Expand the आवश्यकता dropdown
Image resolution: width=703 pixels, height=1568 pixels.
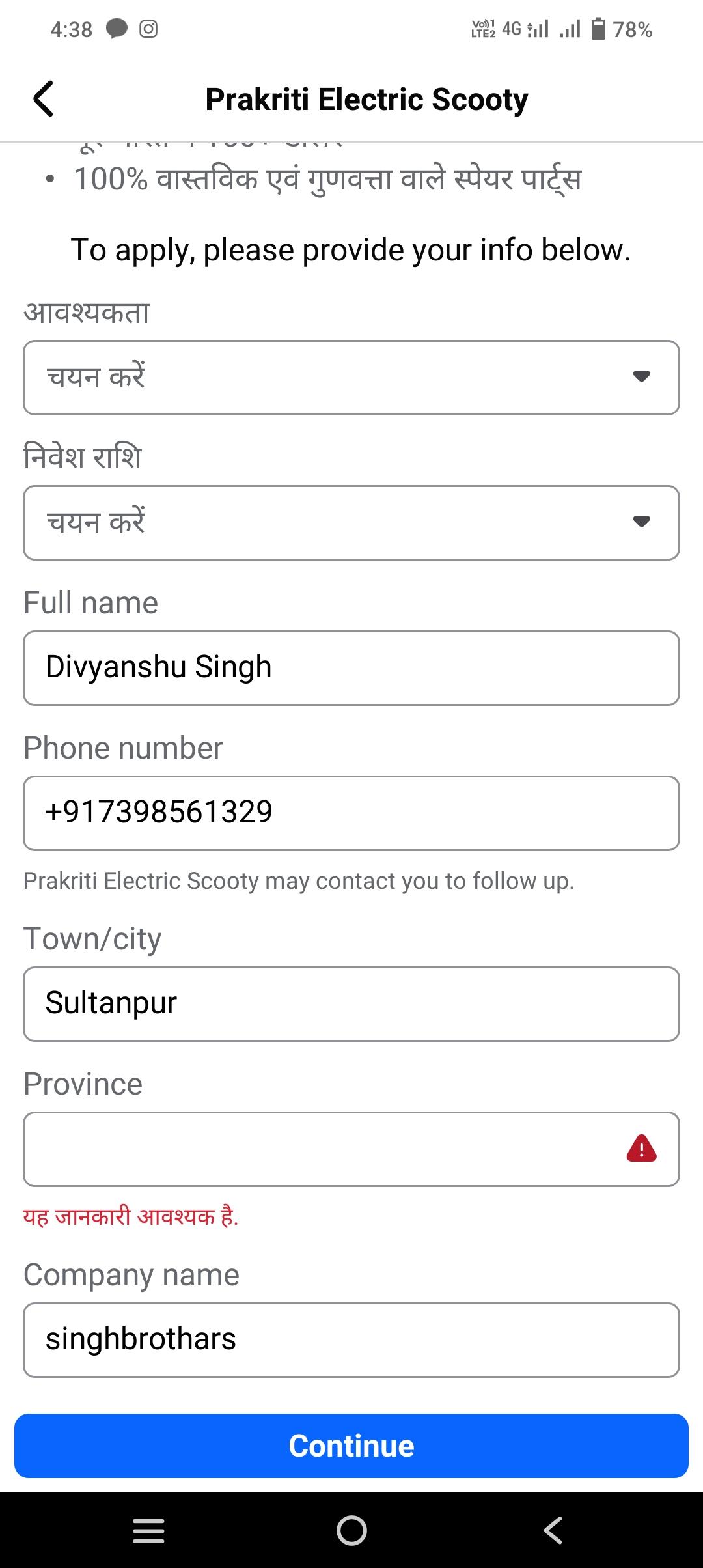351,378
